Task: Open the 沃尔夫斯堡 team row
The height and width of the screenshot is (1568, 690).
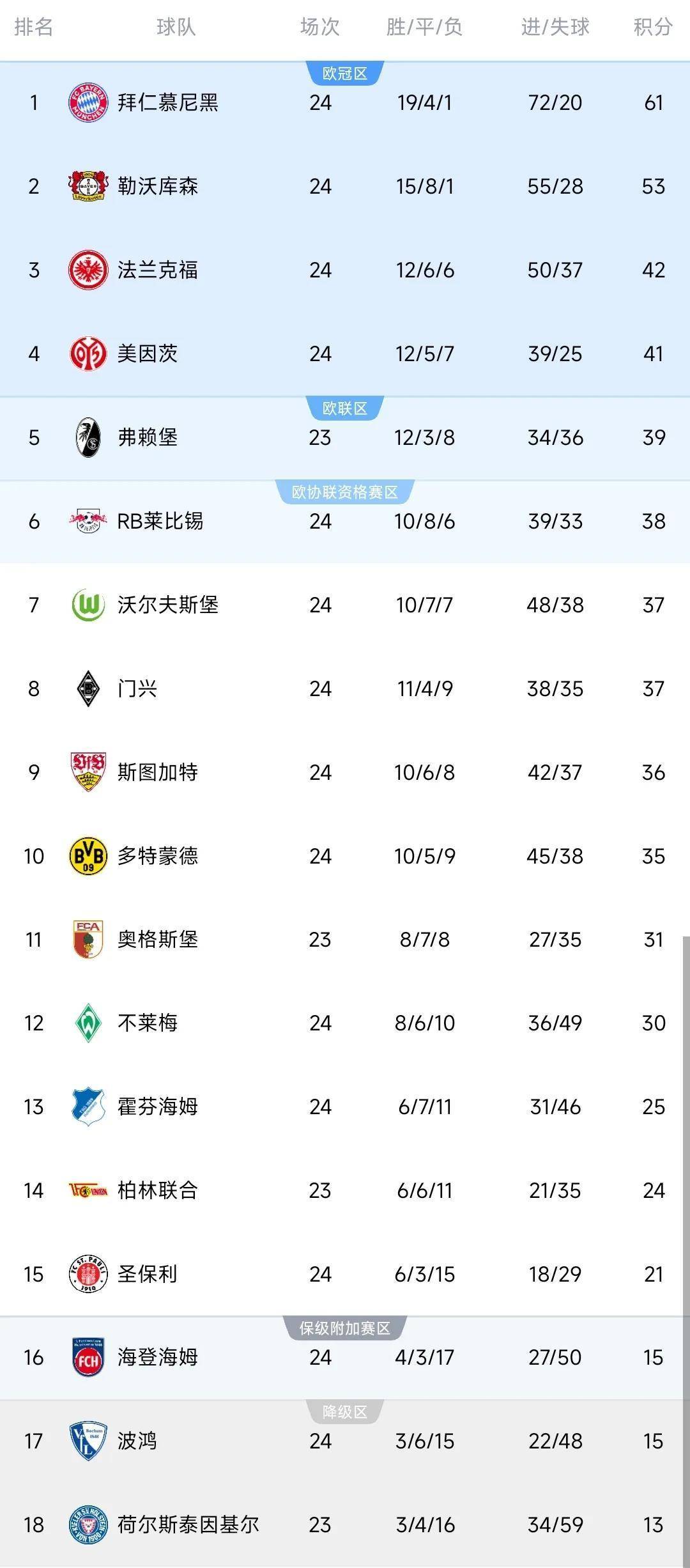Action: coord(345,605)
